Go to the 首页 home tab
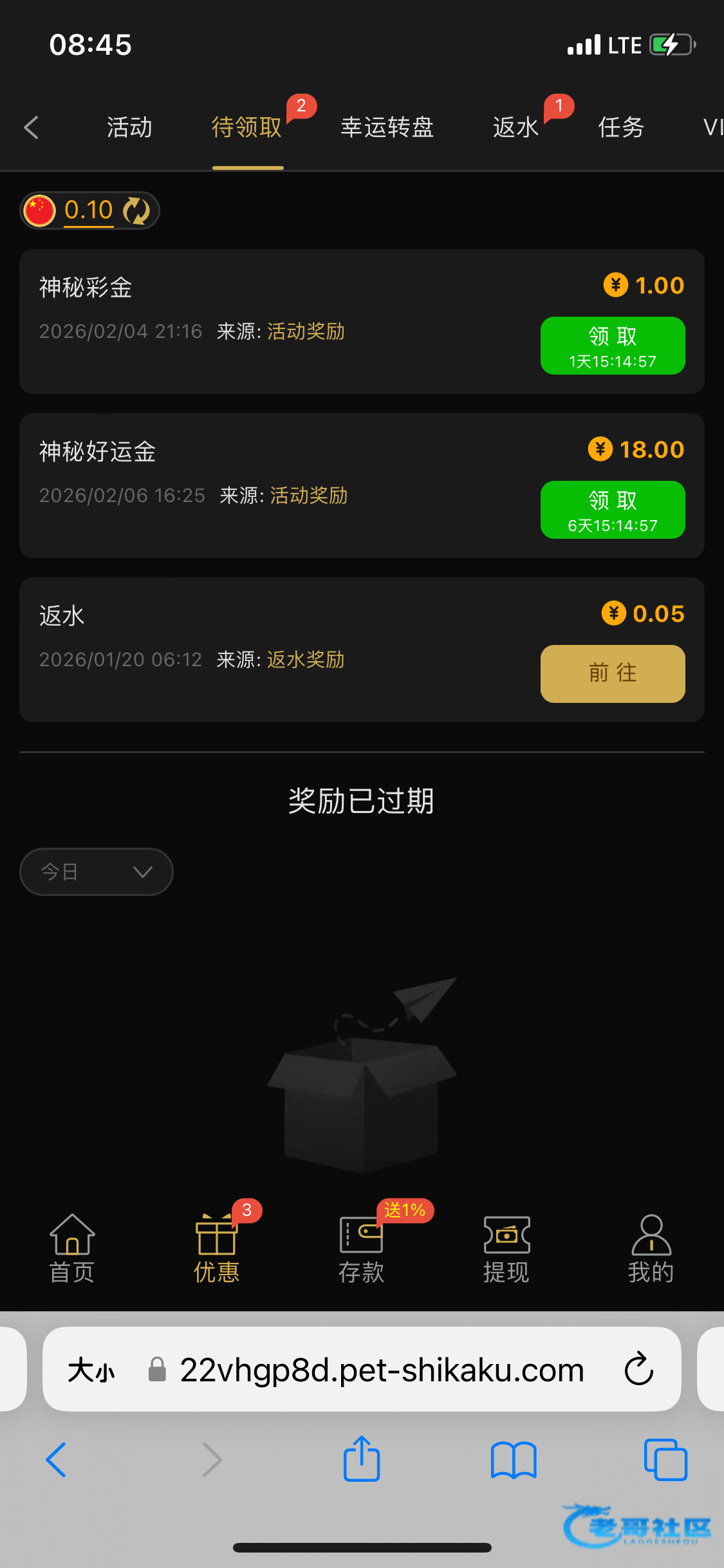 72,1249
